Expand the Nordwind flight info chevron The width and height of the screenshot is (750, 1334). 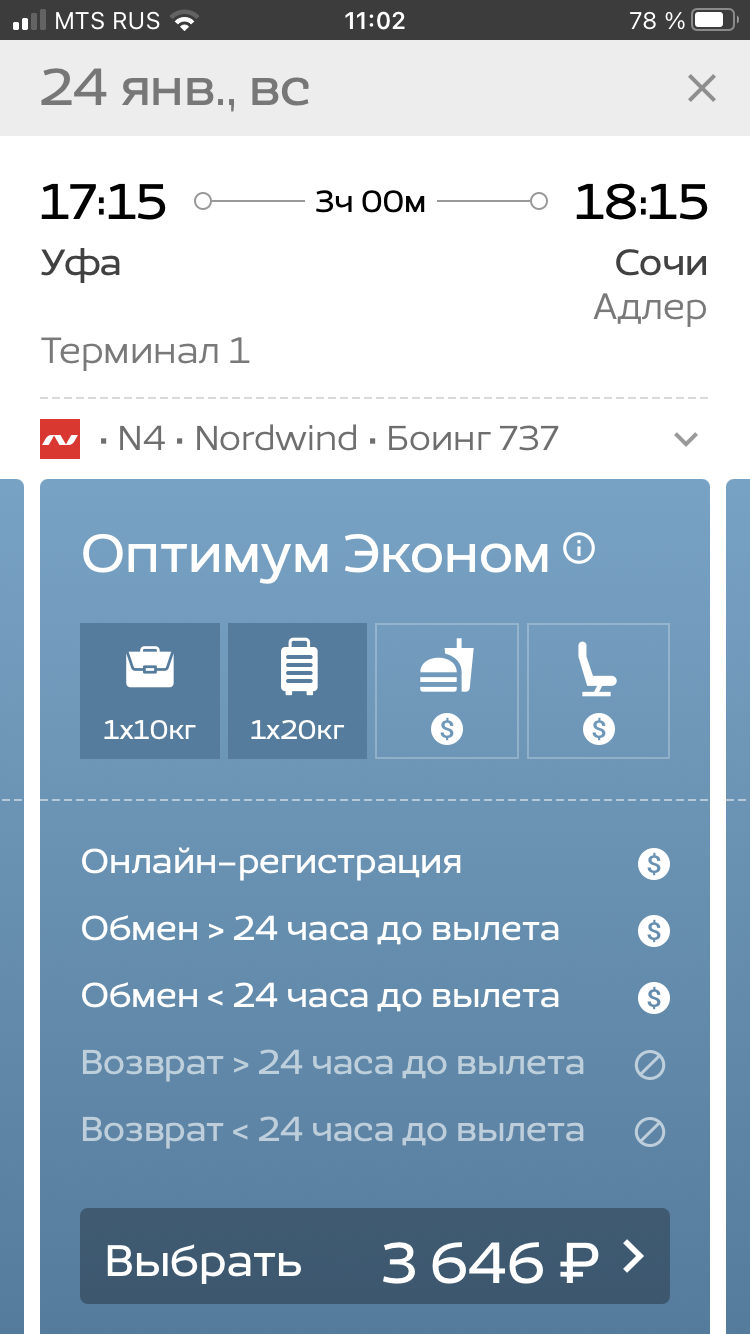tap(686, 439)
